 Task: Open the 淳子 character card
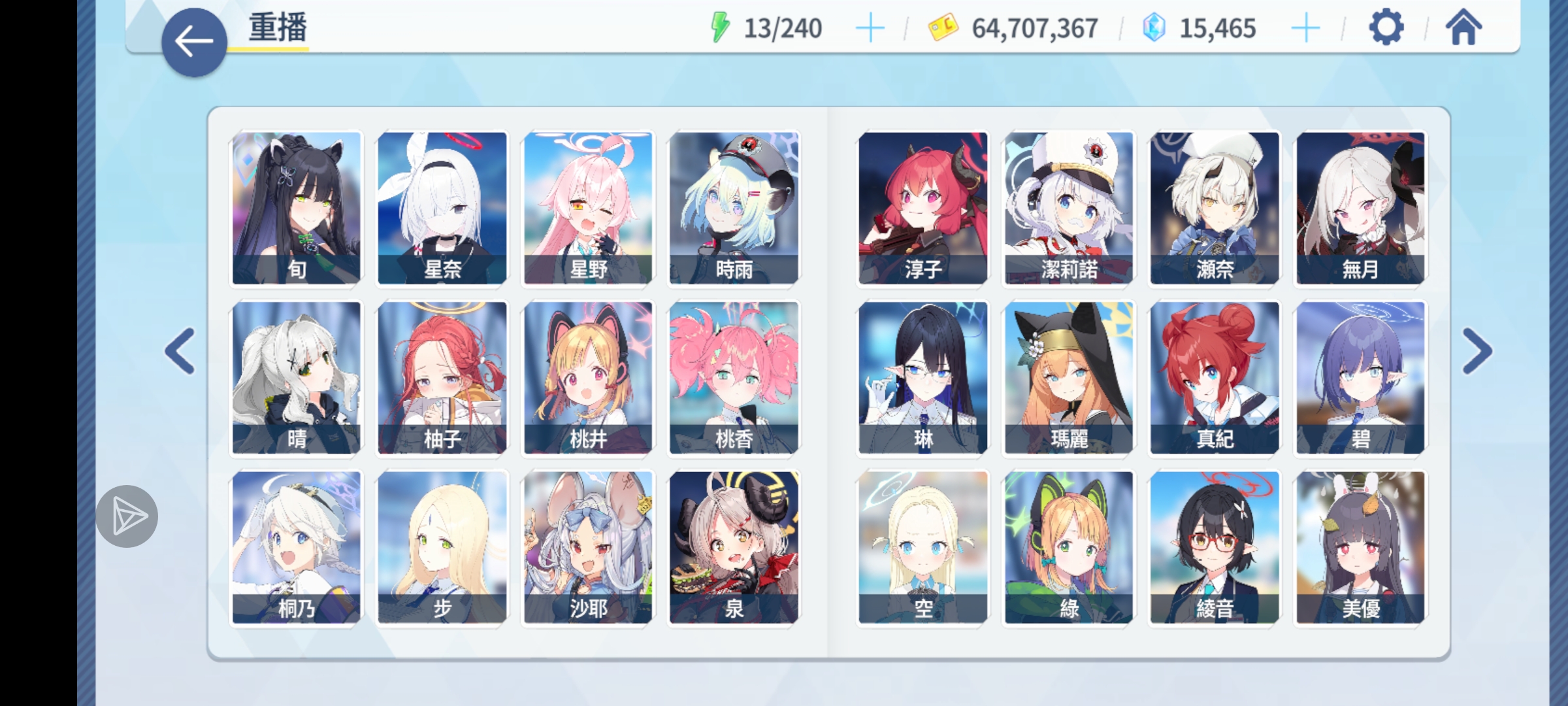point(923,208)
